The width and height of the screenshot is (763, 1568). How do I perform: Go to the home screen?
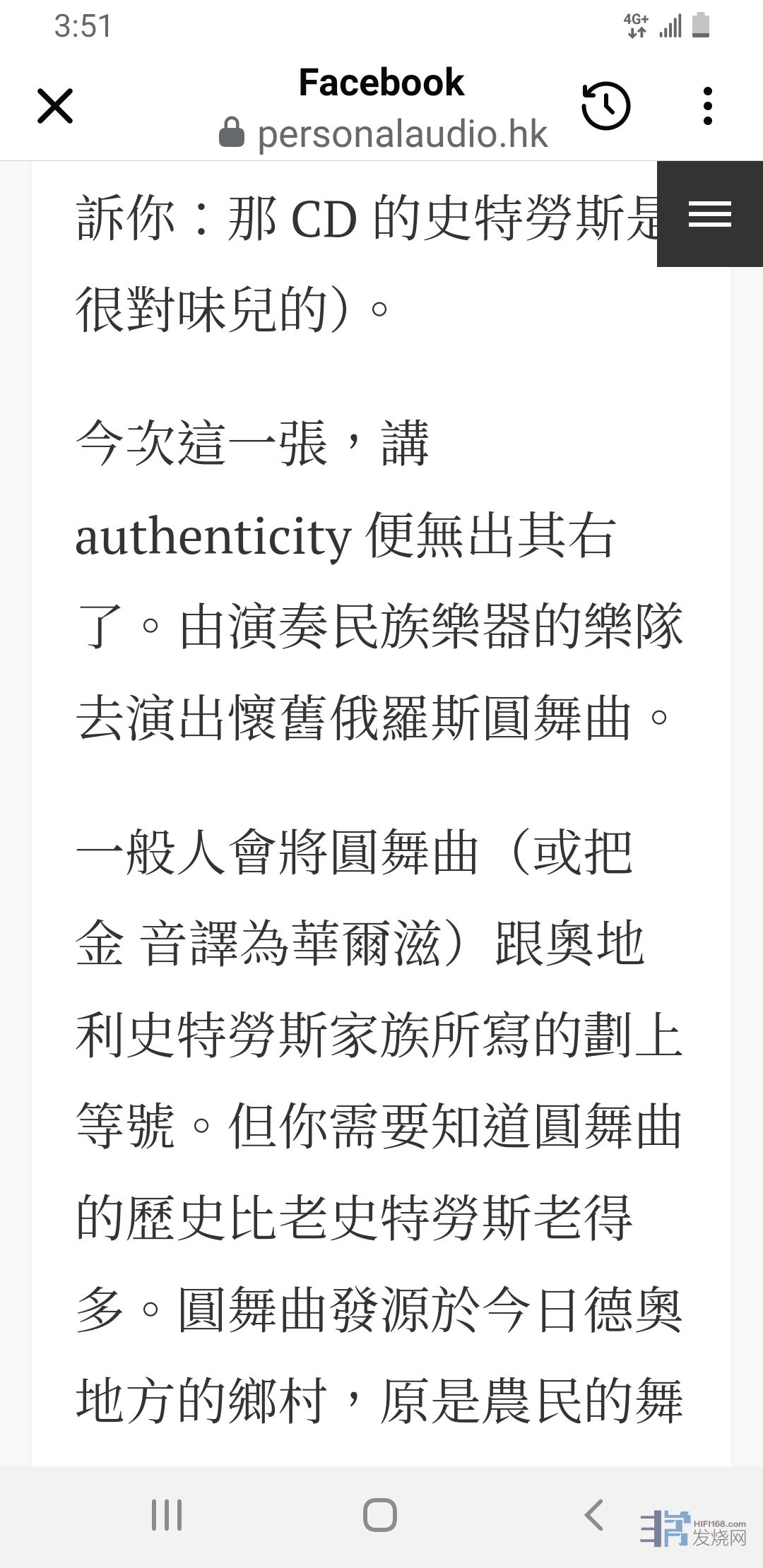[x=380, y=1514]
